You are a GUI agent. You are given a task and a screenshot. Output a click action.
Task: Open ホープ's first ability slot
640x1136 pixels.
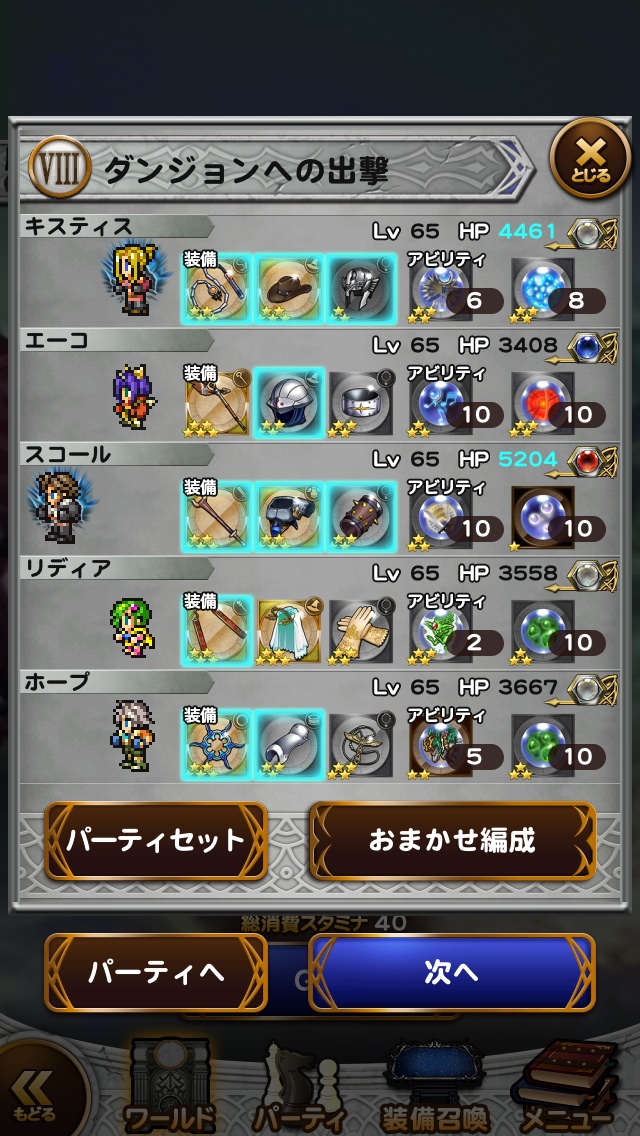pyautogui.click(x=441, y=746)
